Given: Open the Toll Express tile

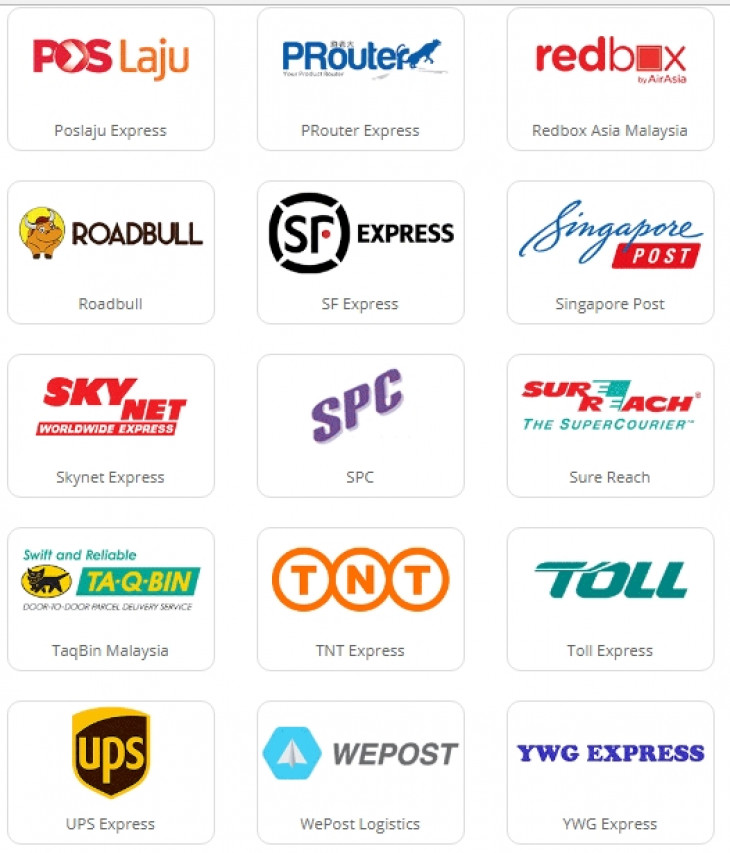Looking at the screenshot, I should click(x=610, y=598).
